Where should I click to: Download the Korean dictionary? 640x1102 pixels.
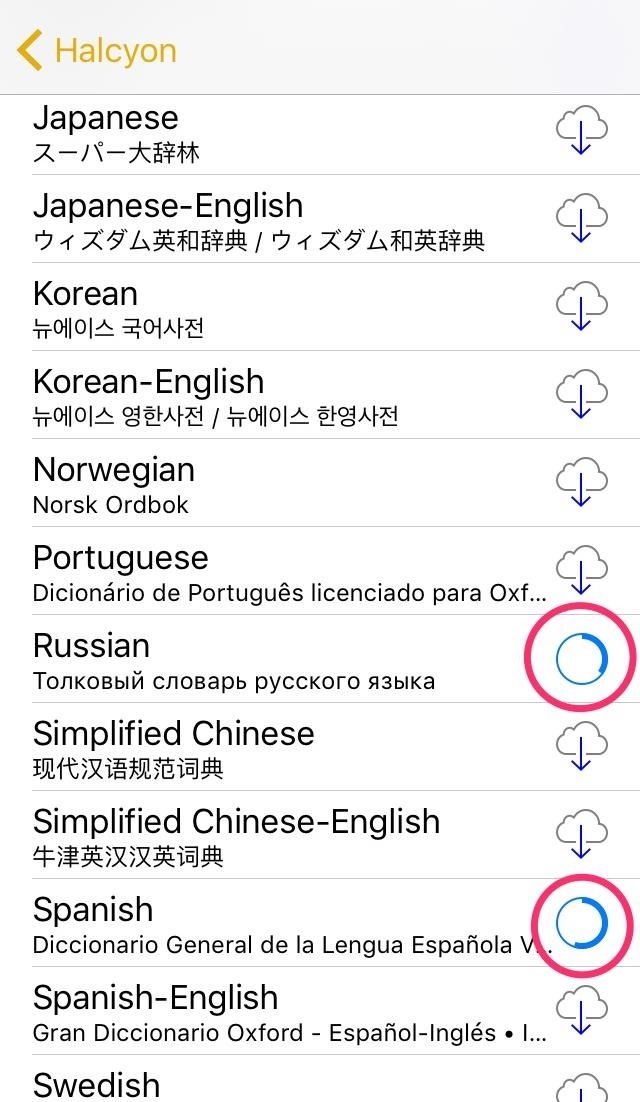click(x=581, y=309)
